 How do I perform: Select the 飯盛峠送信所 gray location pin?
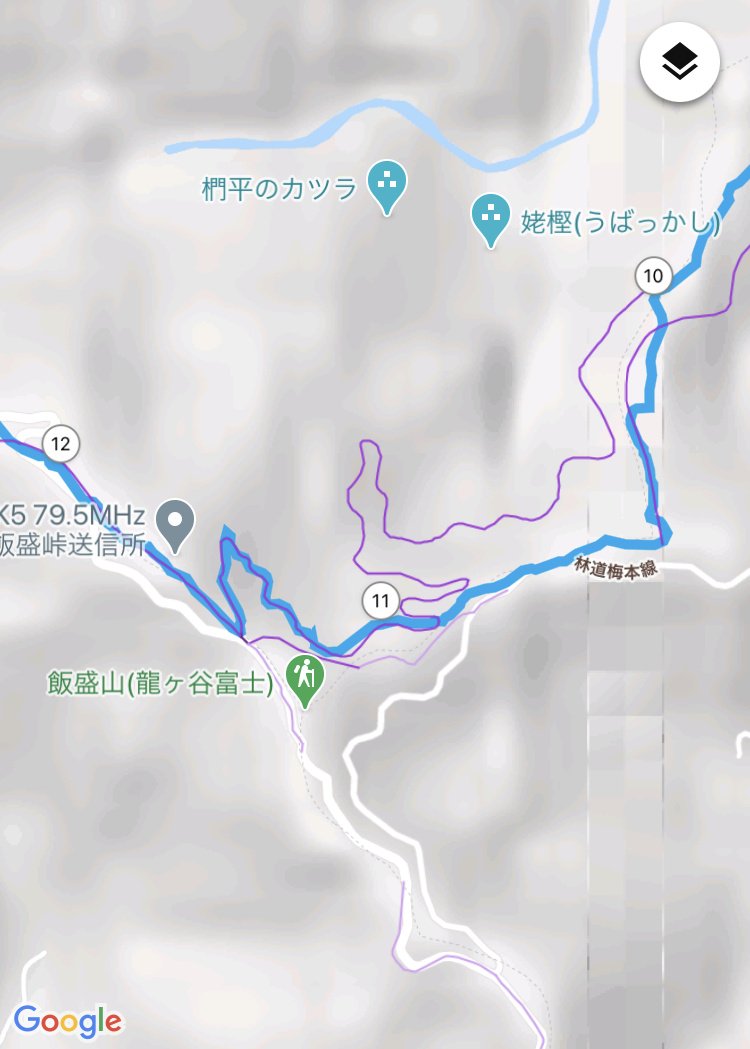(178, 523)
